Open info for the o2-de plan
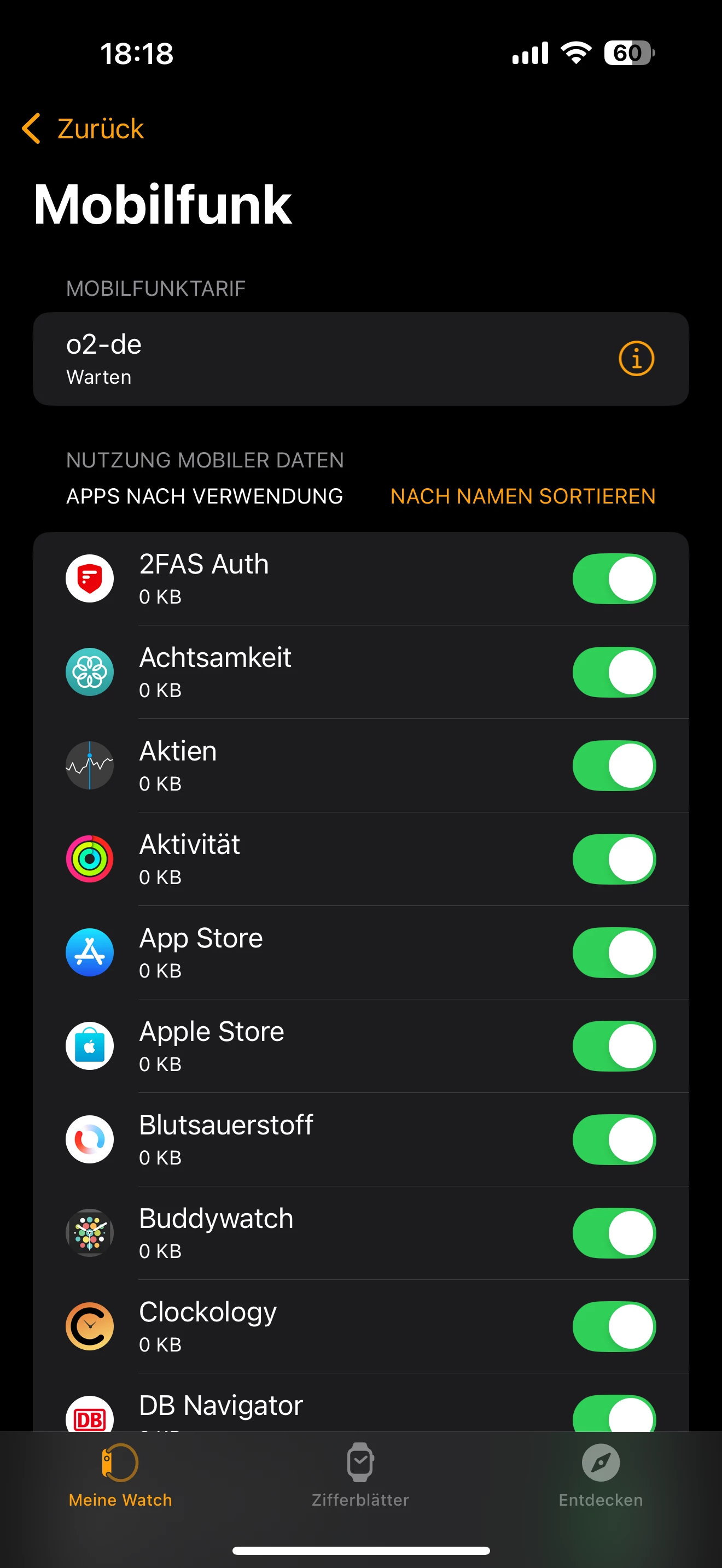 [x=636, y=359]
